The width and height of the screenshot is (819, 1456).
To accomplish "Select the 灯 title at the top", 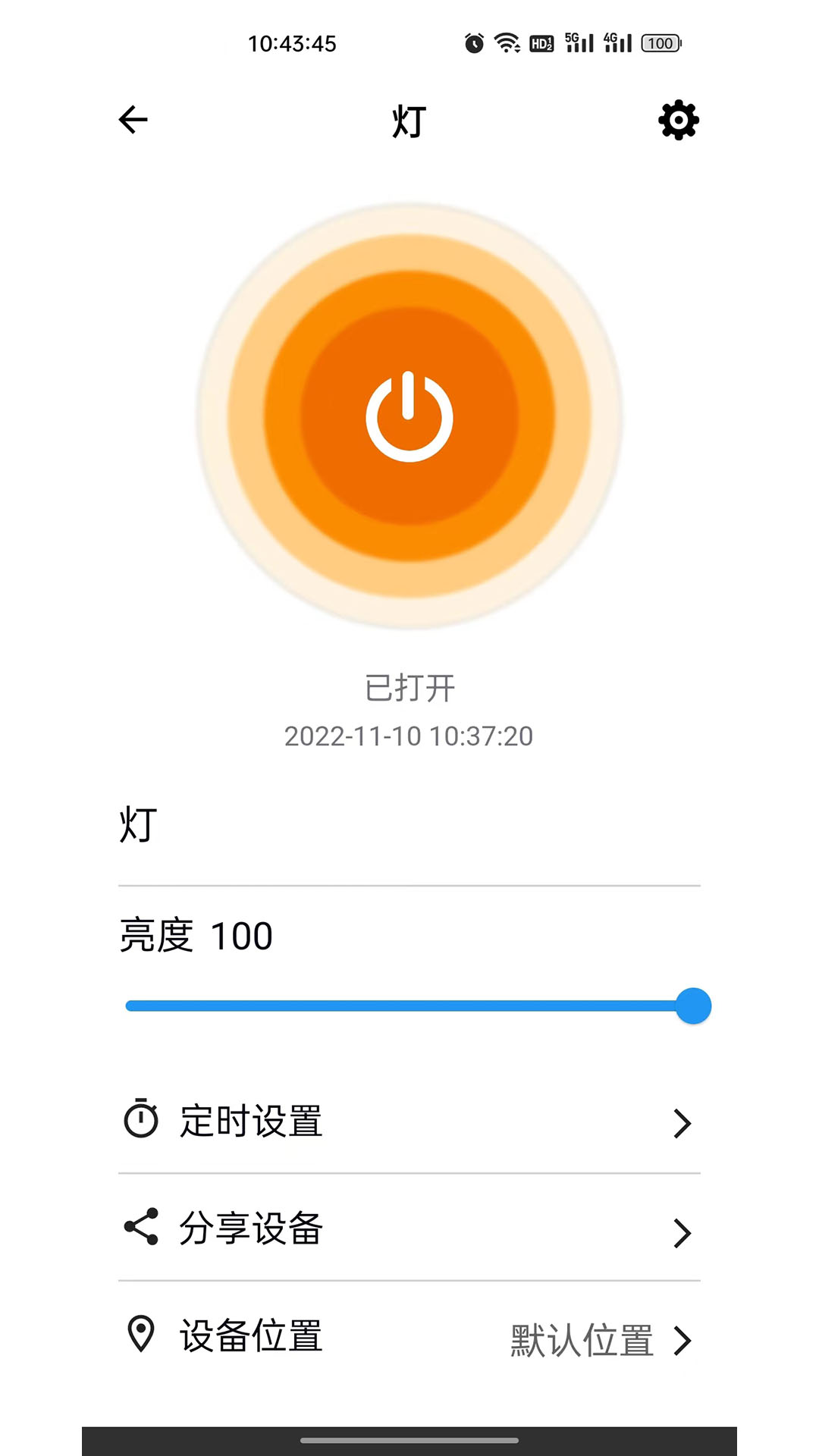I will [409, 121].
